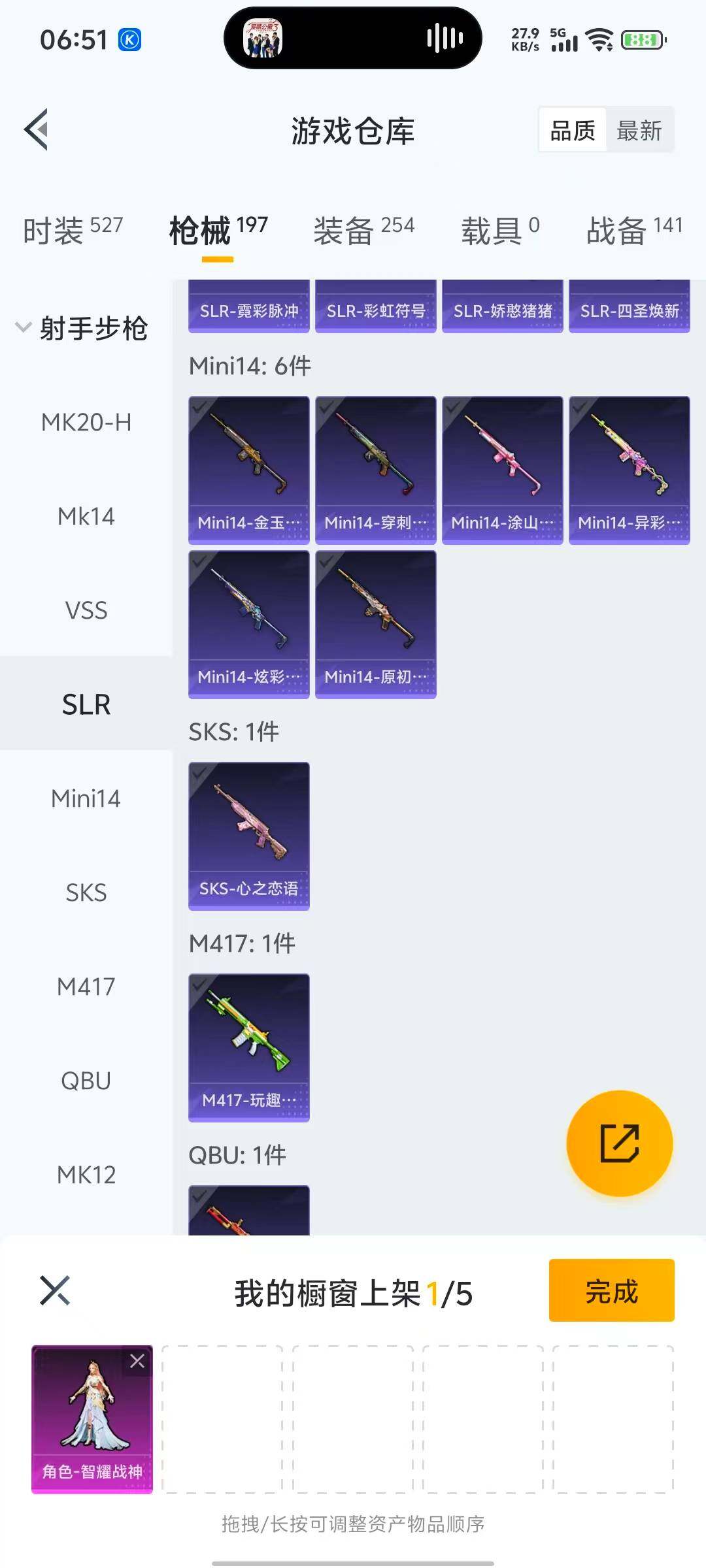Viewport: 706px width, 1568px height.
Task: Remove 角色-智耀战神 from the showcase
Action: [137, 1361]
